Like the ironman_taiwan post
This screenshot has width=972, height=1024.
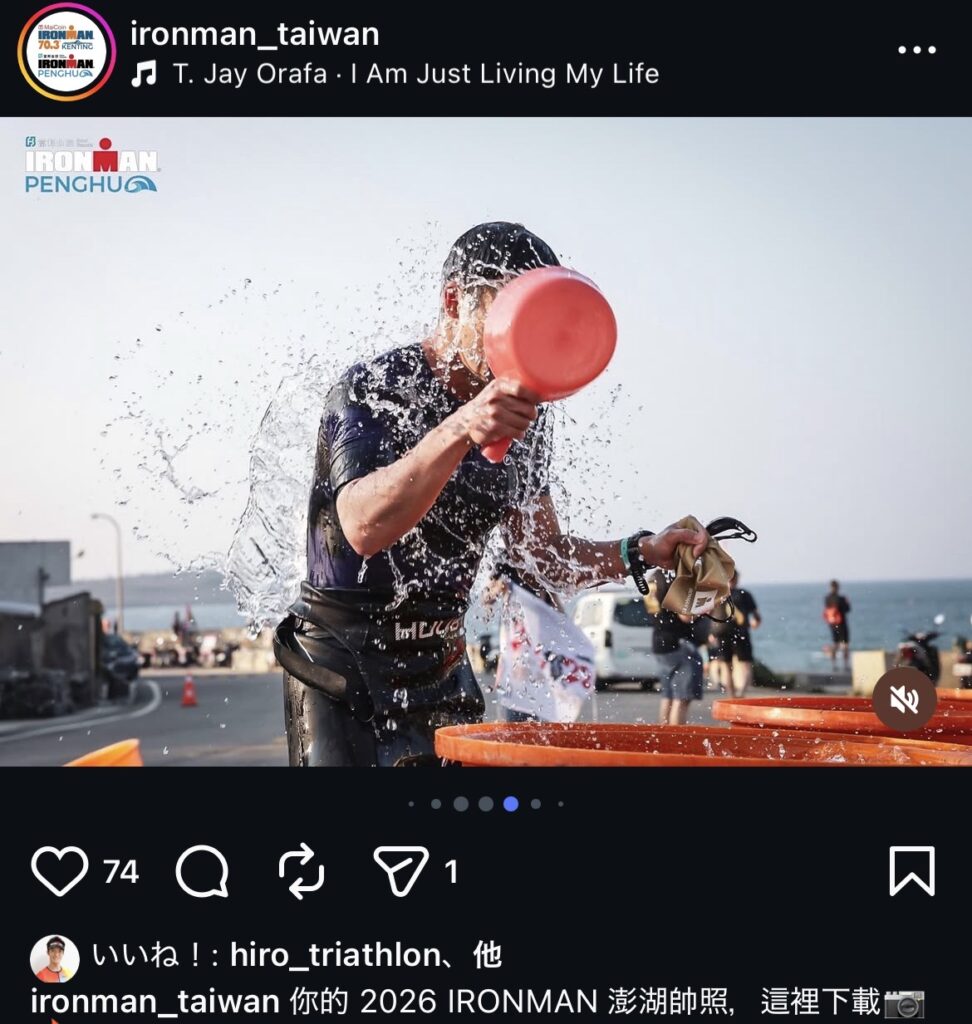(60, 871)
